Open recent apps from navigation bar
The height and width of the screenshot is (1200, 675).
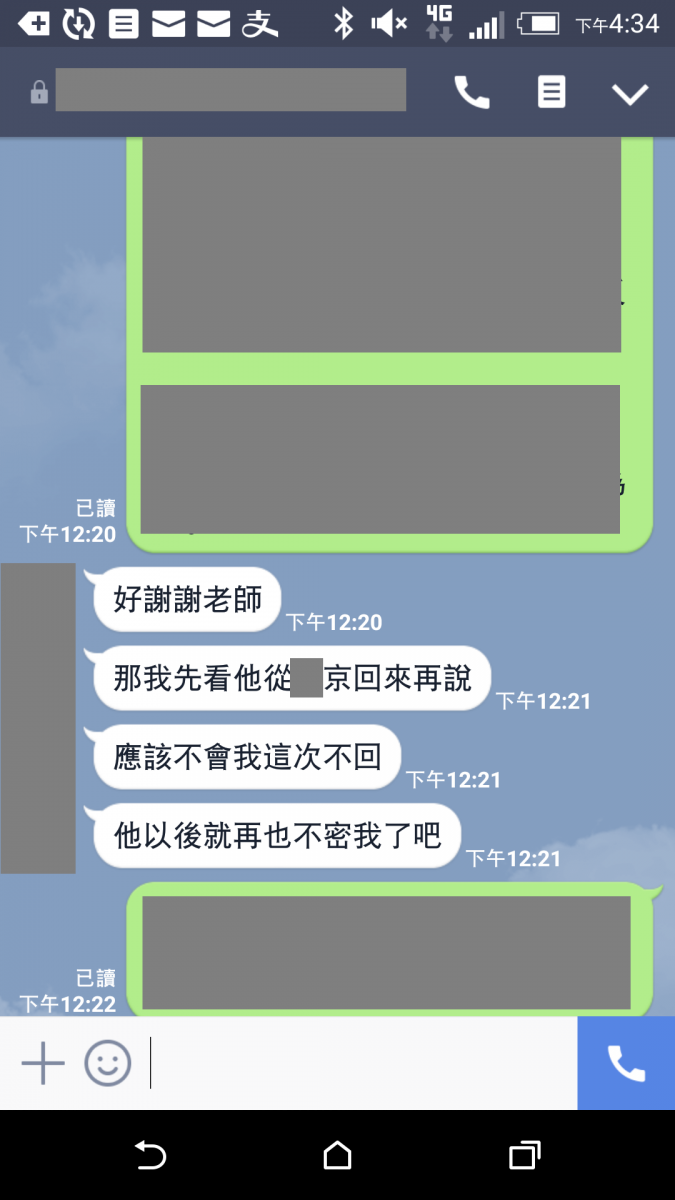coord(524,1156)
